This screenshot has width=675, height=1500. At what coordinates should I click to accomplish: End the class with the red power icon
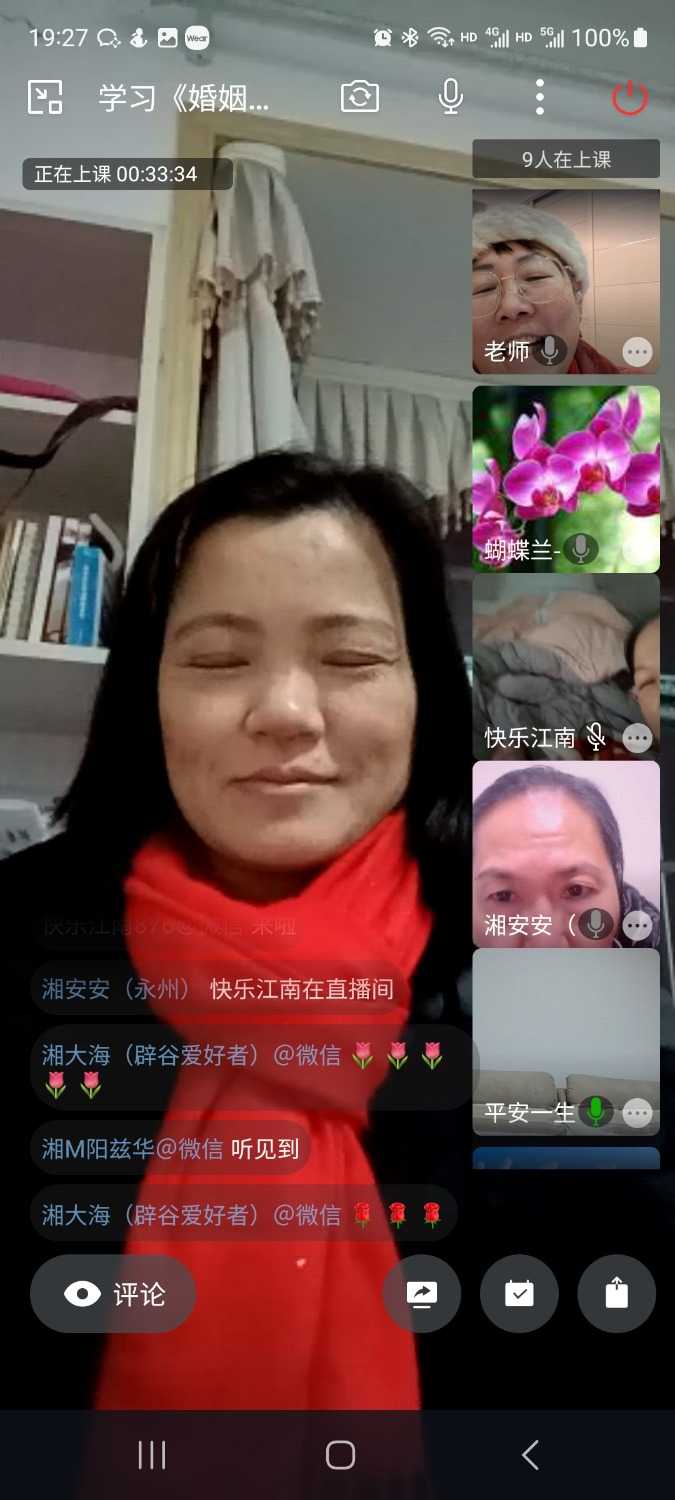point(630,97)
